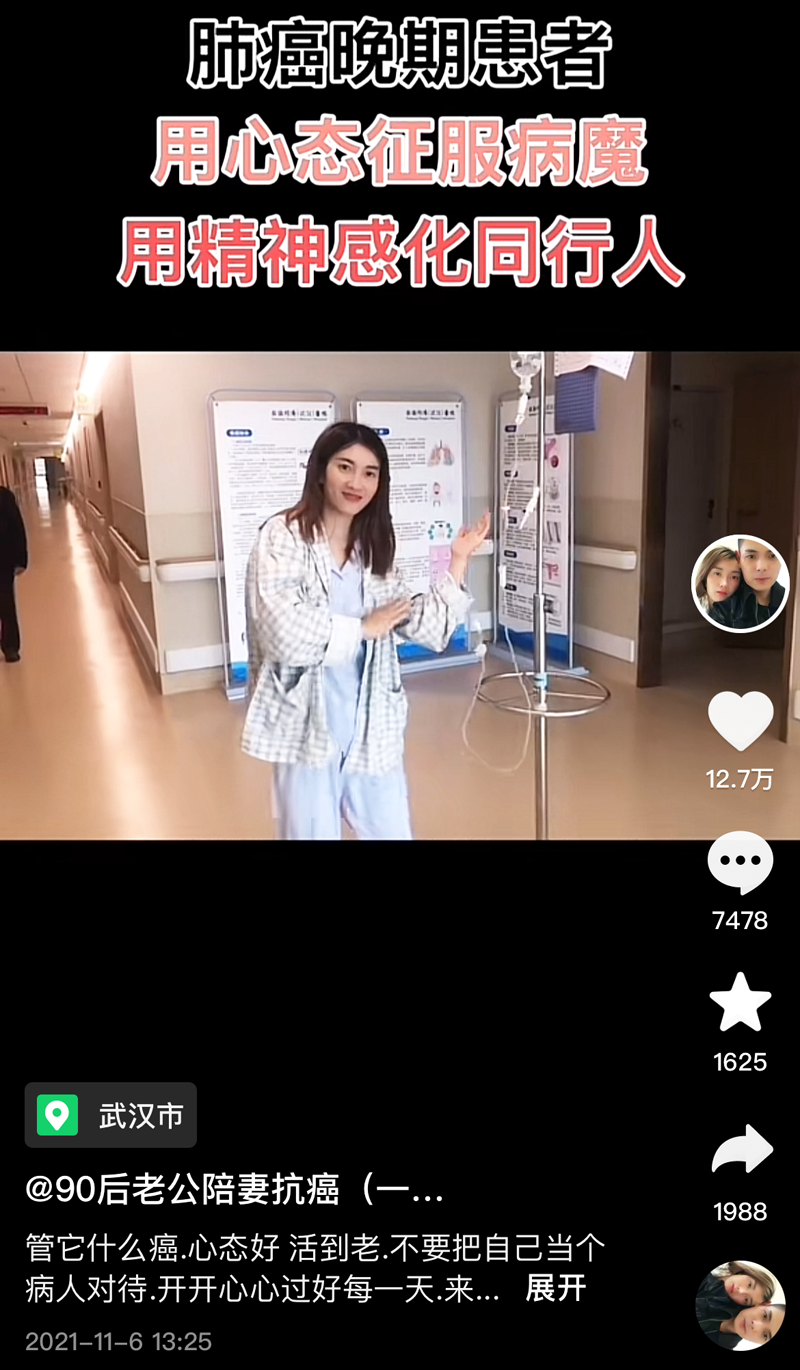Expand the caption with 展开
800x1370 pixels.
tap(556, 1288)
